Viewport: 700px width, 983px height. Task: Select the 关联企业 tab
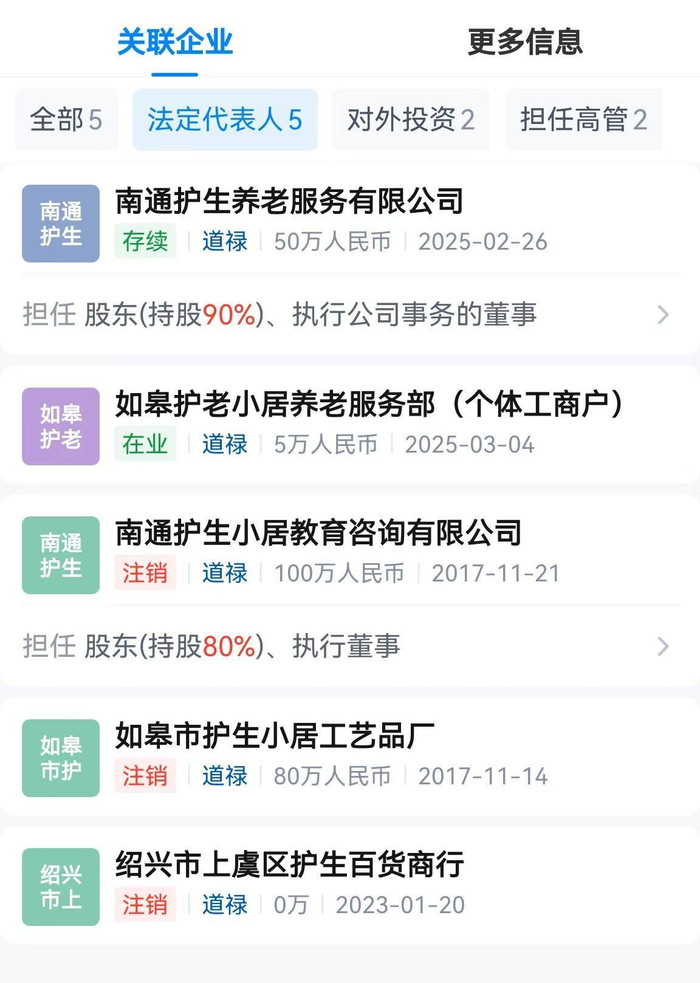click(x=175, y=42)
